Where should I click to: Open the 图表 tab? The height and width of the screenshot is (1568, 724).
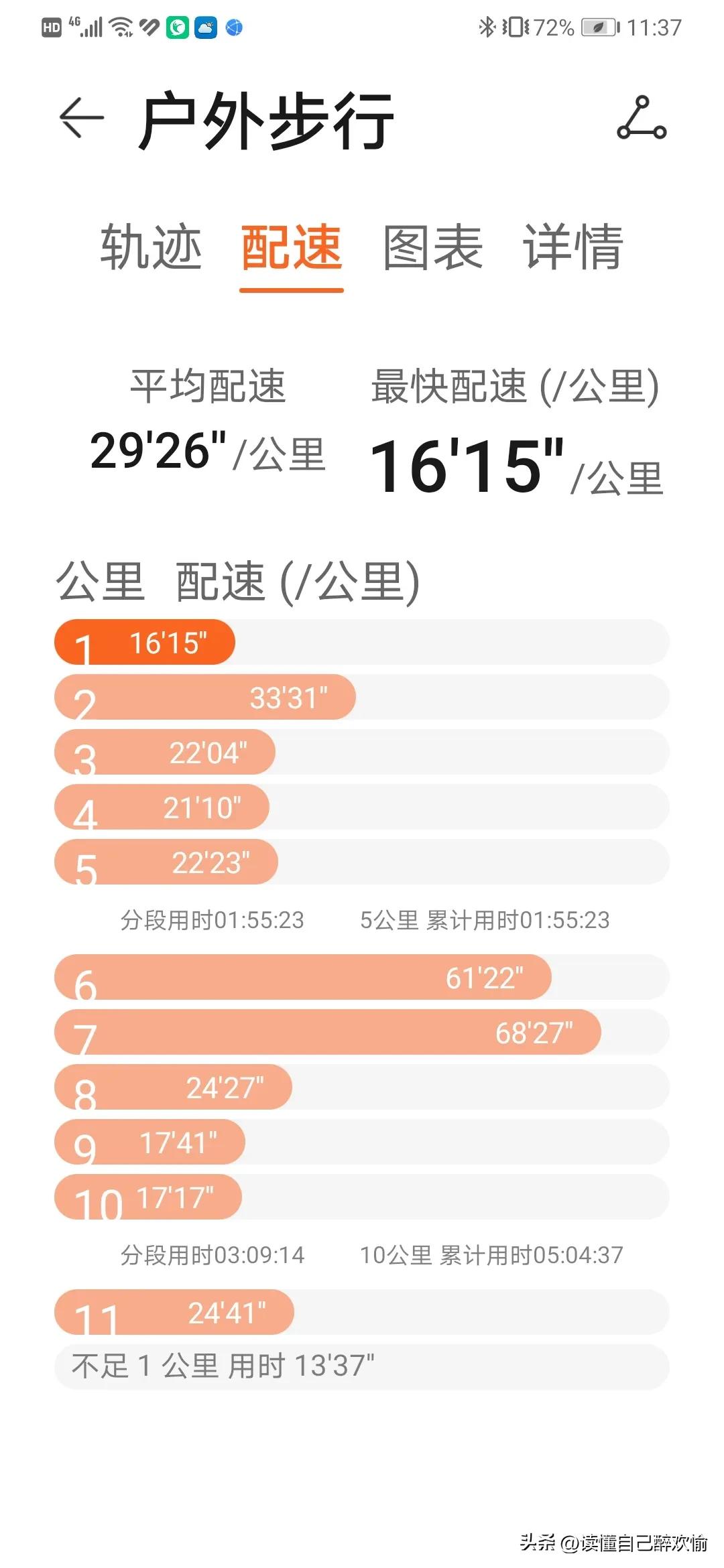[x=432, y=247]
